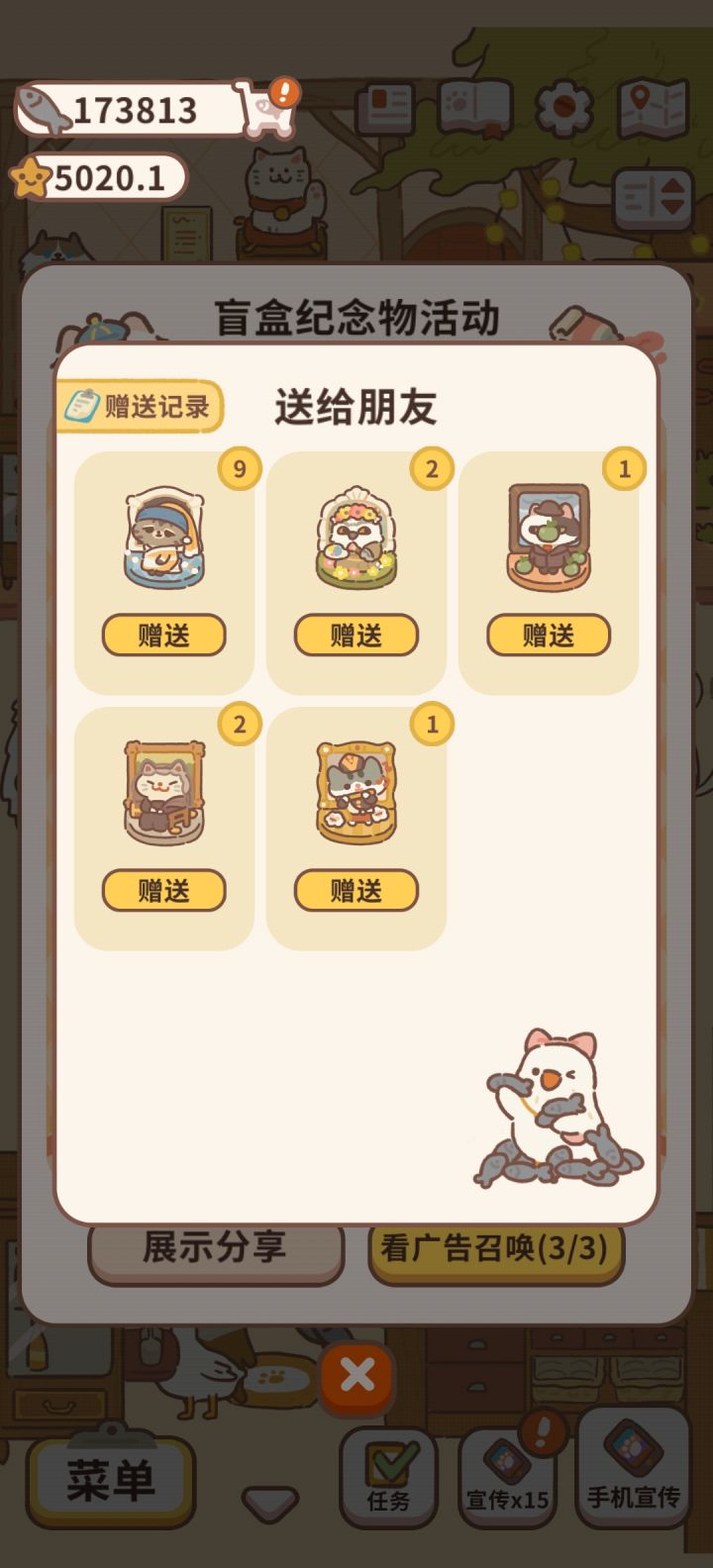Tap 看广告召唤(3/3) to watch an ad
This screenshot has width=713, height=1568.
pos(495,1250)
